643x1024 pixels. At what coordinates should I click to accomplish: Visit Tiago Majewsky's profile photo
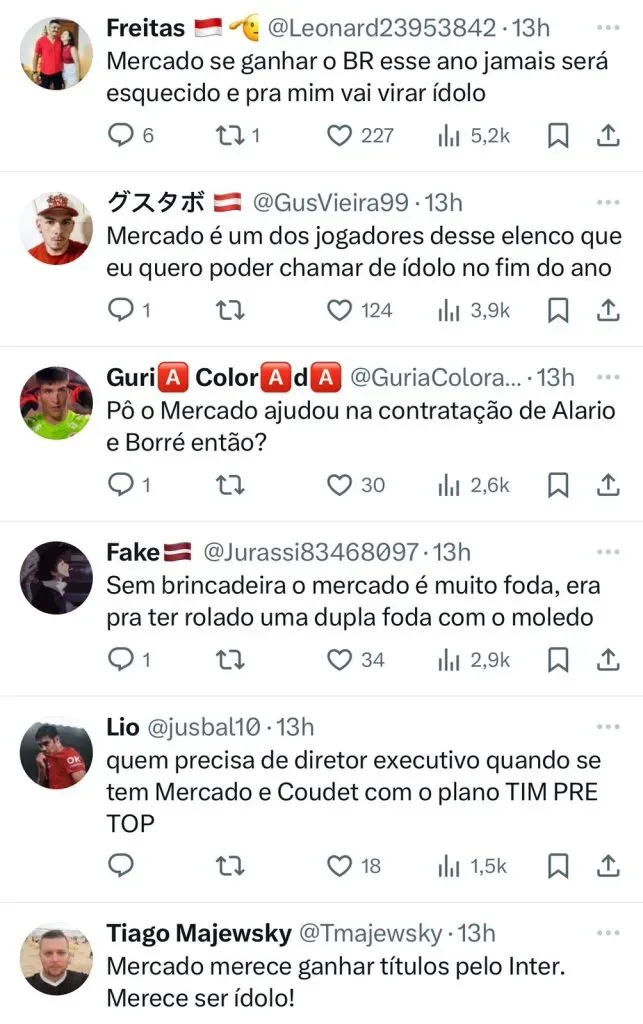click(x=56, y=960)
